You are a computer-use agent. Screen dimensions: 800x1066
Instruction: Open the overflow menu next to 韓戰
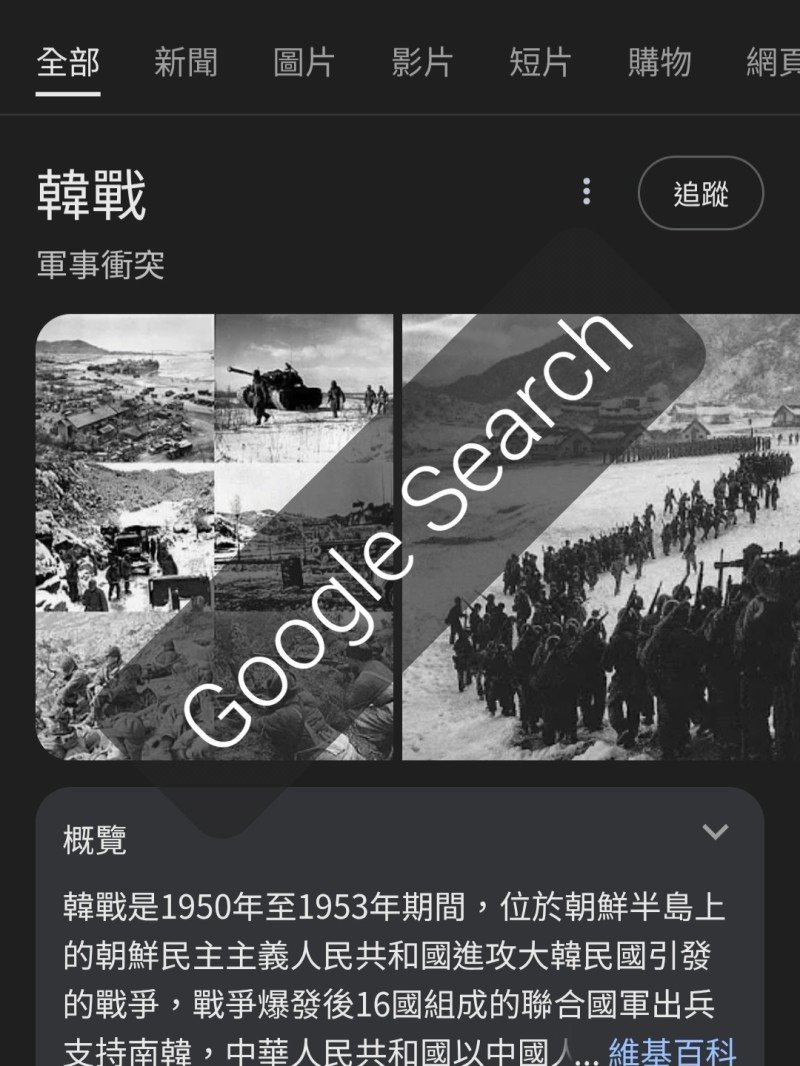[587, 192]
